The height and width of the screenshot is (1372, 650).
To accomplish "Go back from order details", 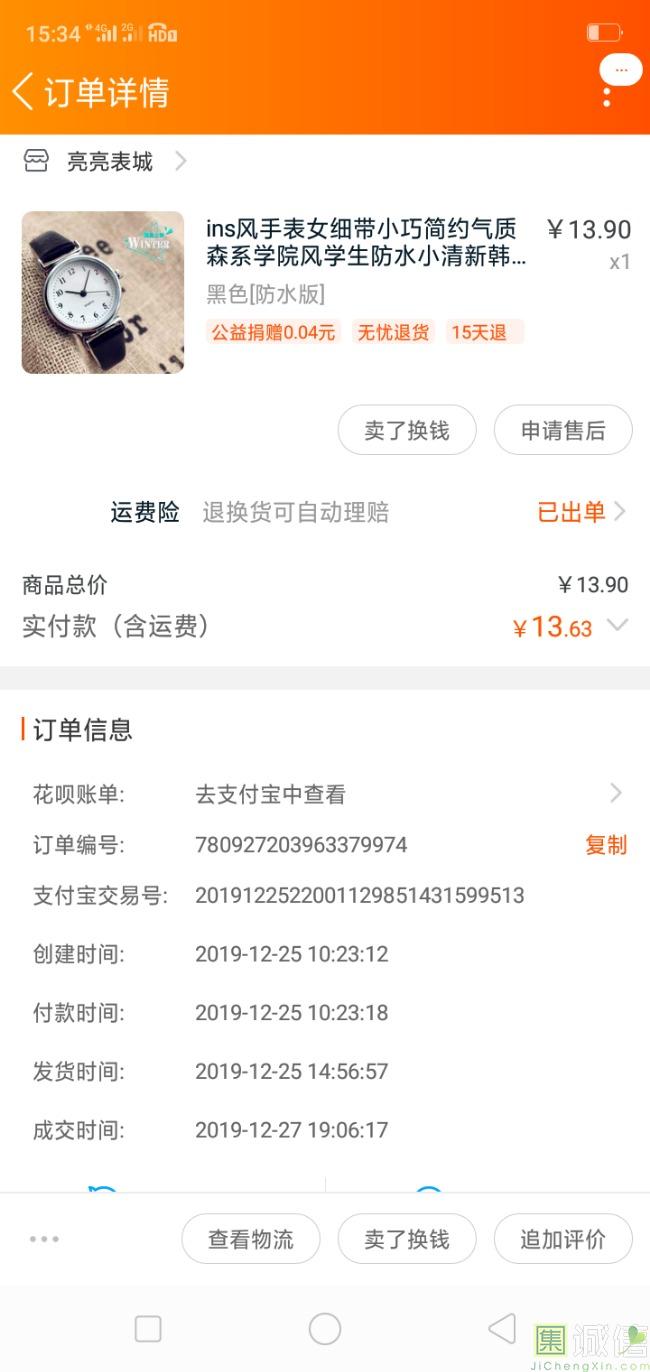I will click(23, 92).
